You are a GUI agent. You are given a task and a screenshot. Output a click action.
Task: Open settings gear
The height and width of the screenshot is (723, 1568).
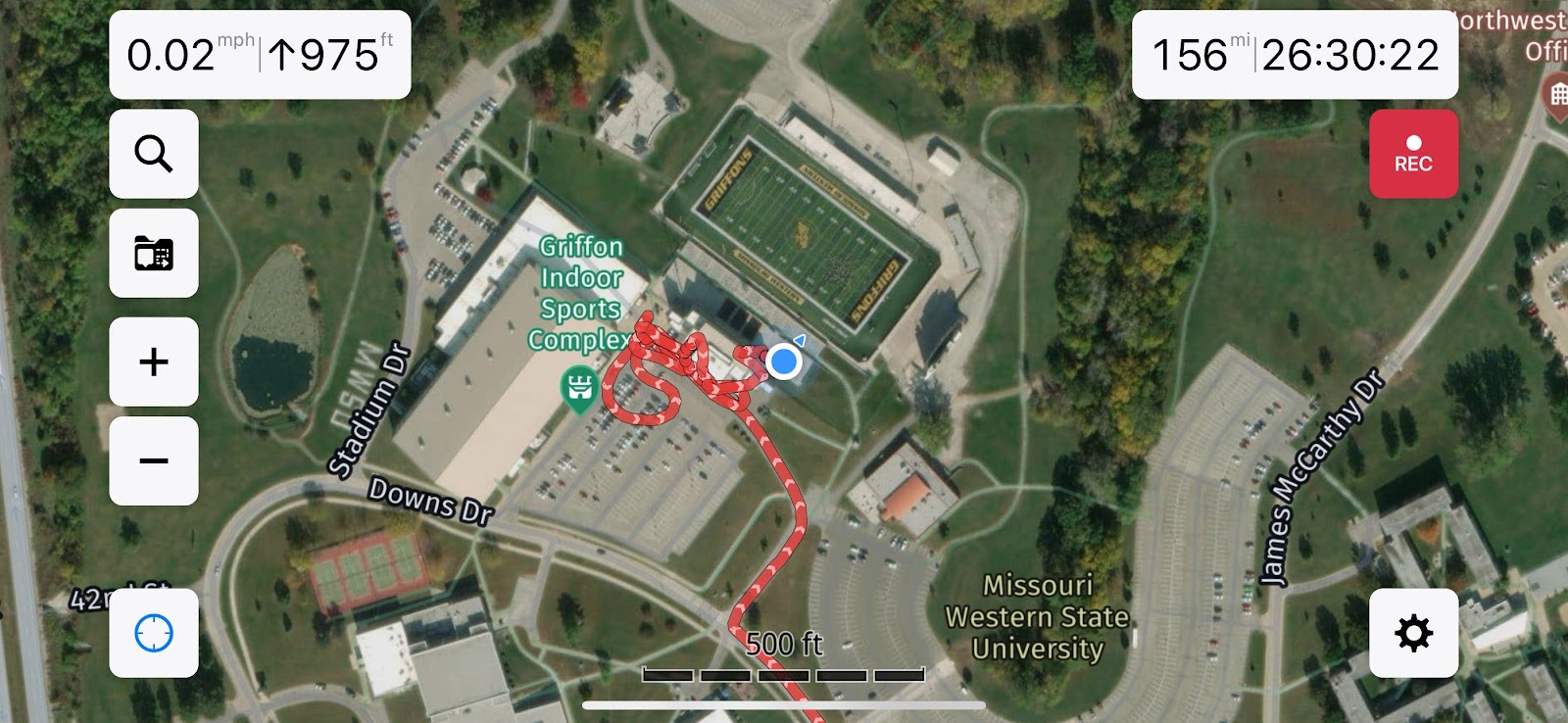(1413, 633)
